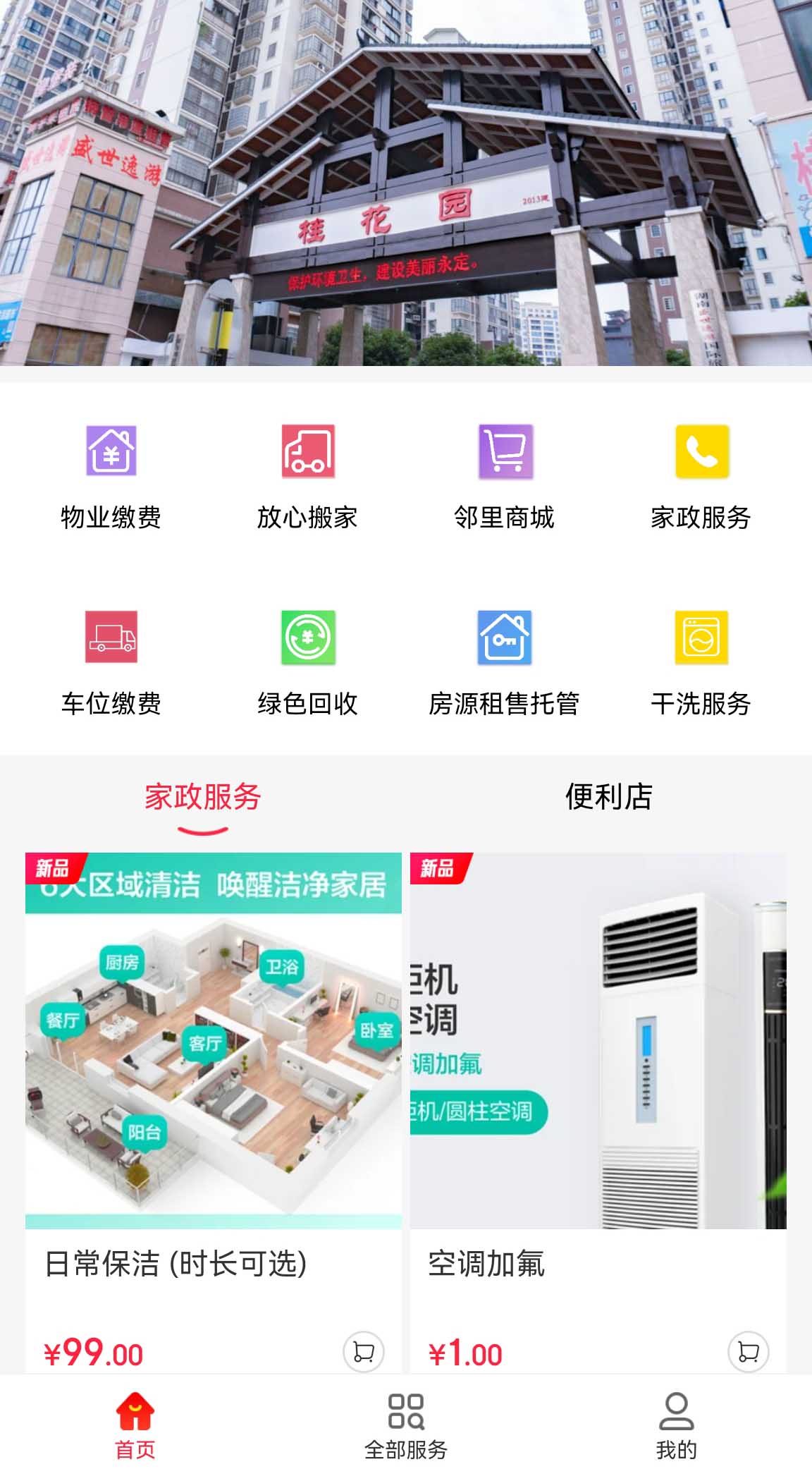
Task: Open the 空调加氟 product card
Action: point(598,1058)
